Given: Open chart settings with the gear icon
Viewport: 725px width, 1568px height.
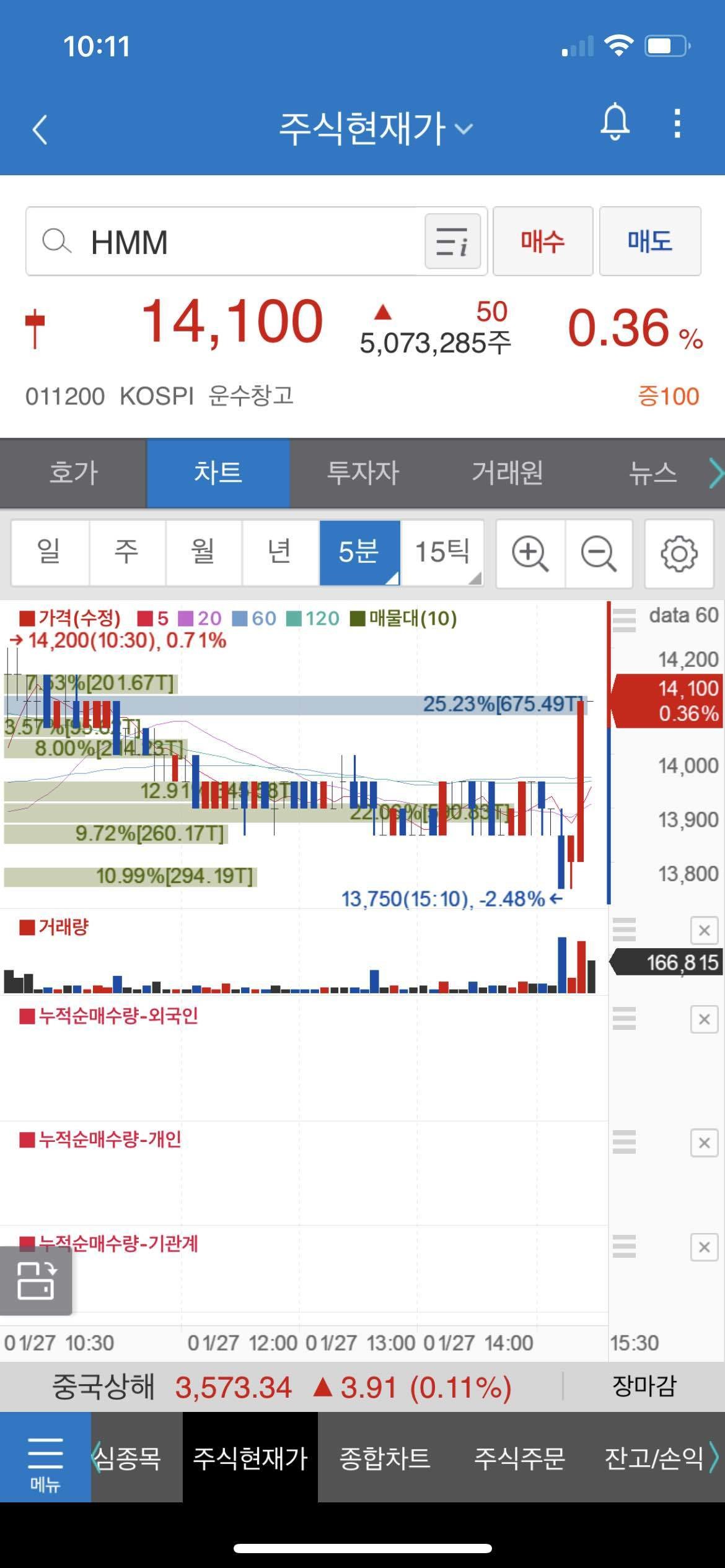Looking at the screenshot, I should tap(680, 553).
